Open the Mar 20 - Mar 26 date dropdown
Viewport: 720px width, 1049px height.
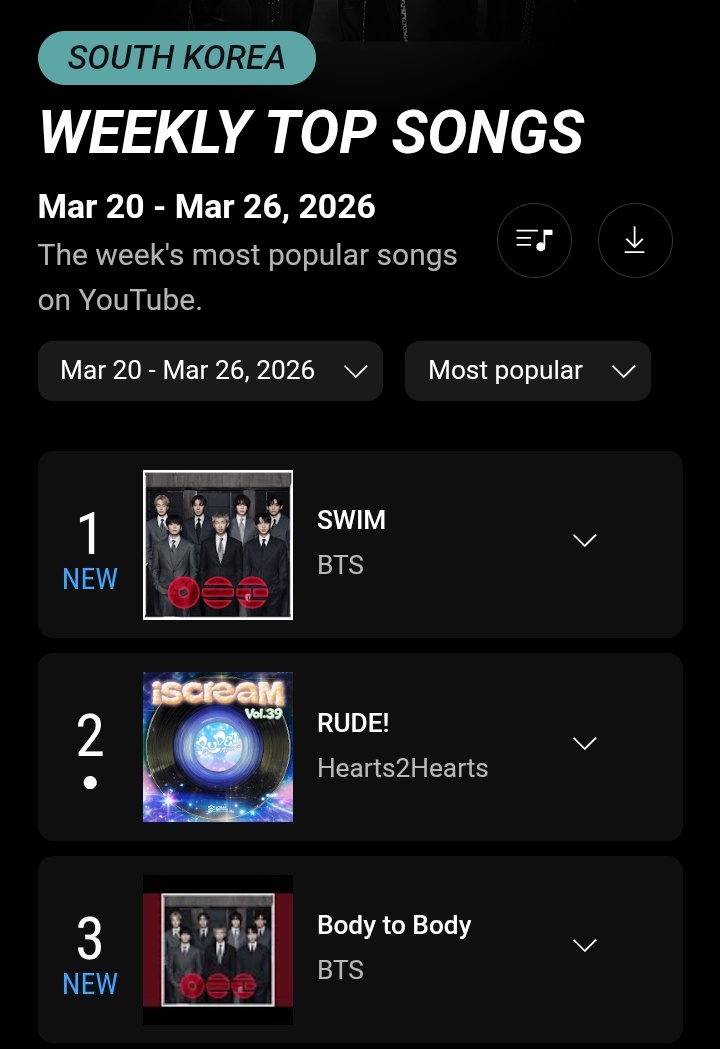pyautogui.click(x=210, y=371)
